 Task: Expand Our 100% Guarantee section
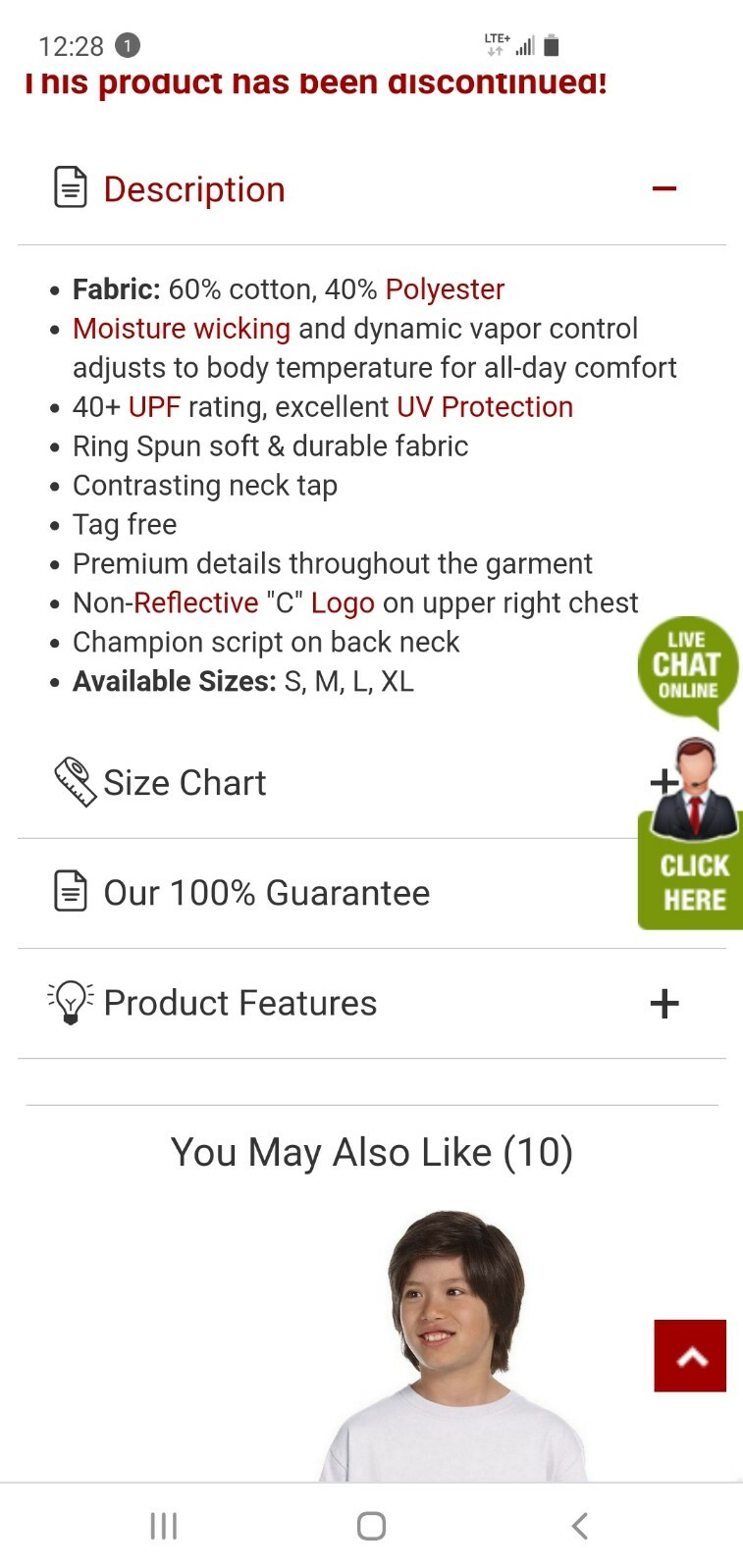pos(267,893)
